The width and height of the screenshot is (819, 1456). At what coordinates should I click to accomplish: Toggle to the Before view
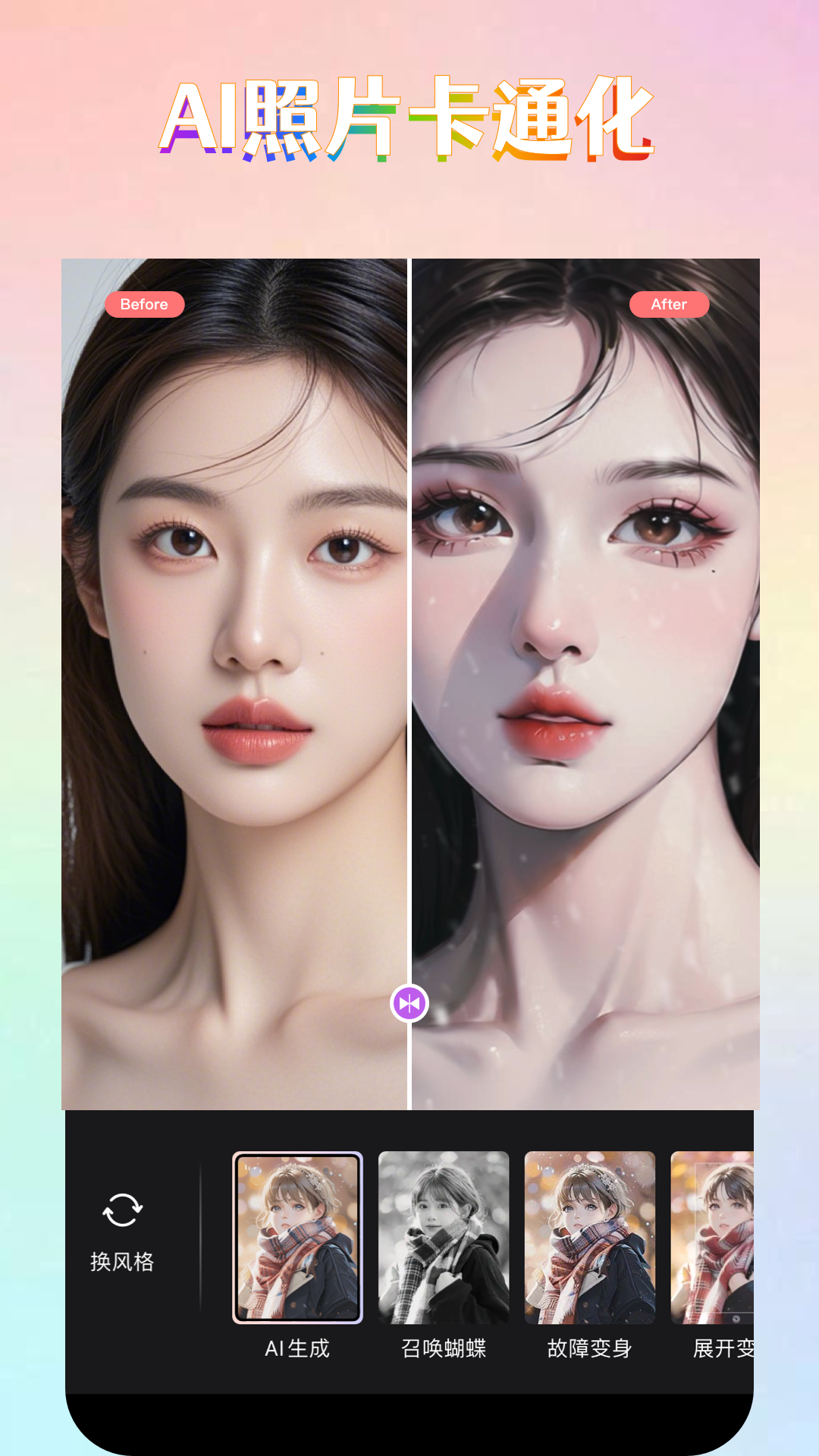click(145, 304)
